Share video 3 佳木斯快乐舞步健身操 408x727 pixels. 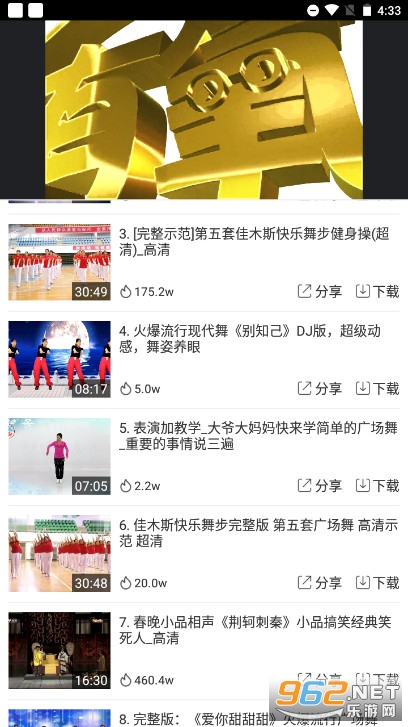pos(319,292)
